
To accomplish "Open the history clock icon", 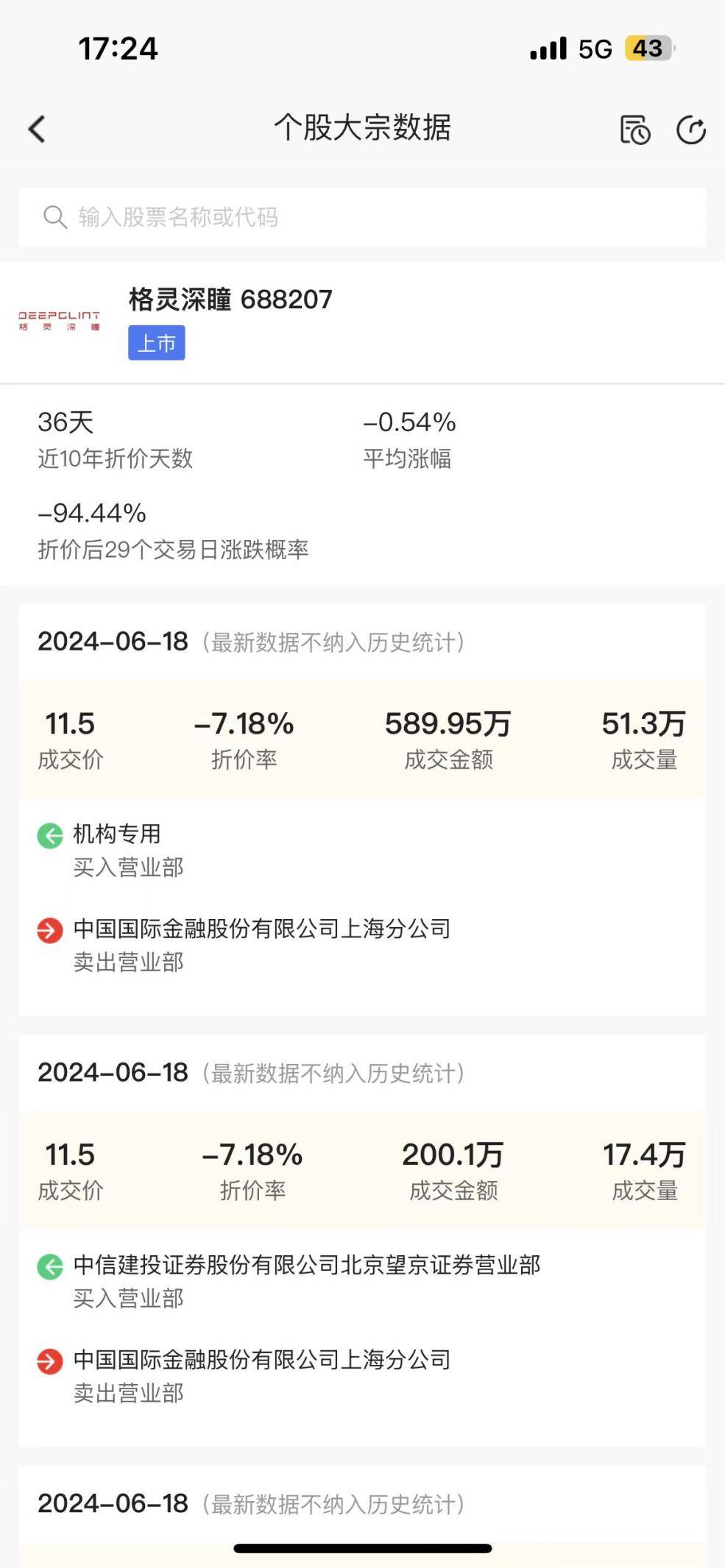I will click(x=634, y=130).
